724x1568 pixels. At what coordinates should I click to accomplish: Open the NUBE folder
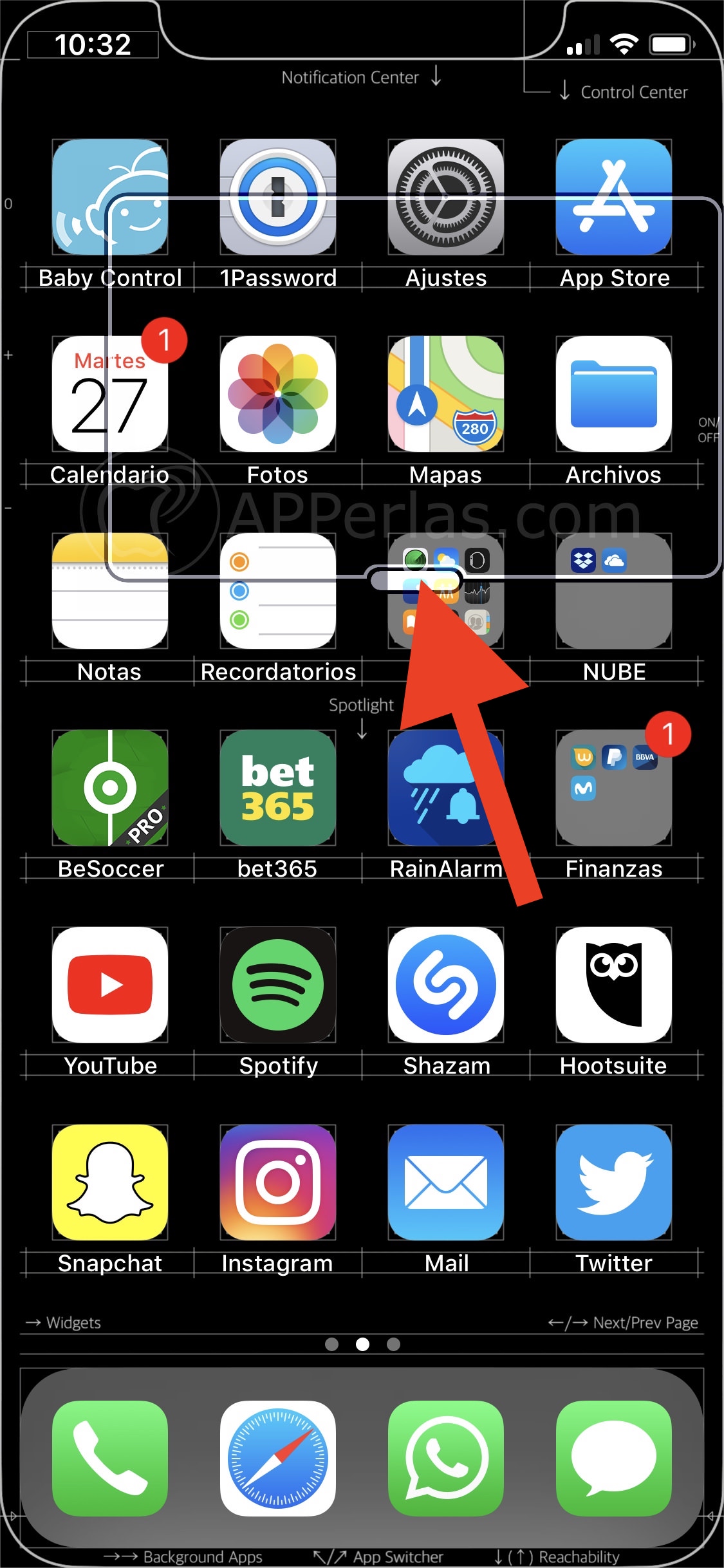click(x=614, y=591)
